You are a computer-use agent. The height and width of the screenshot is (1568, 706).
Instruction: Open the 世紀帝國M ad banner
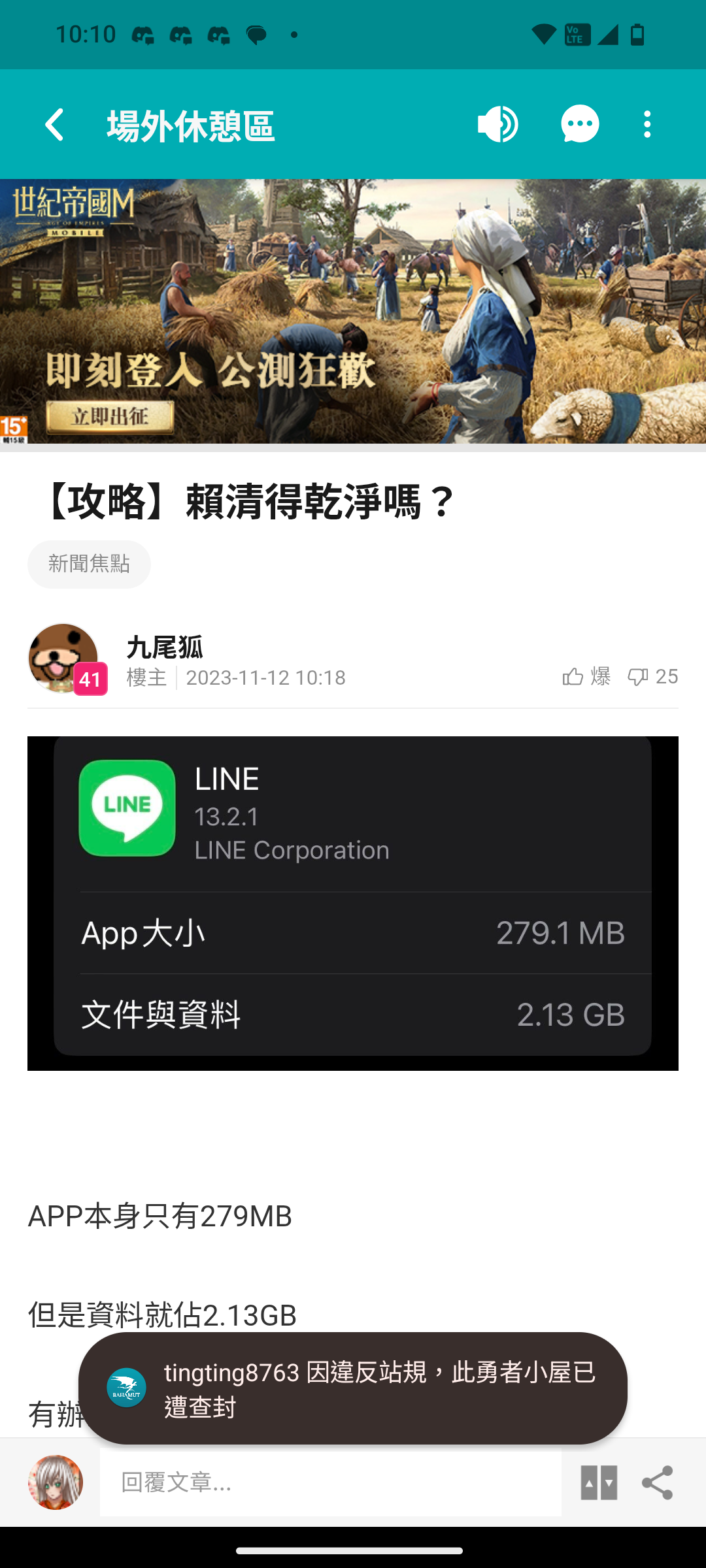(353, 312)
